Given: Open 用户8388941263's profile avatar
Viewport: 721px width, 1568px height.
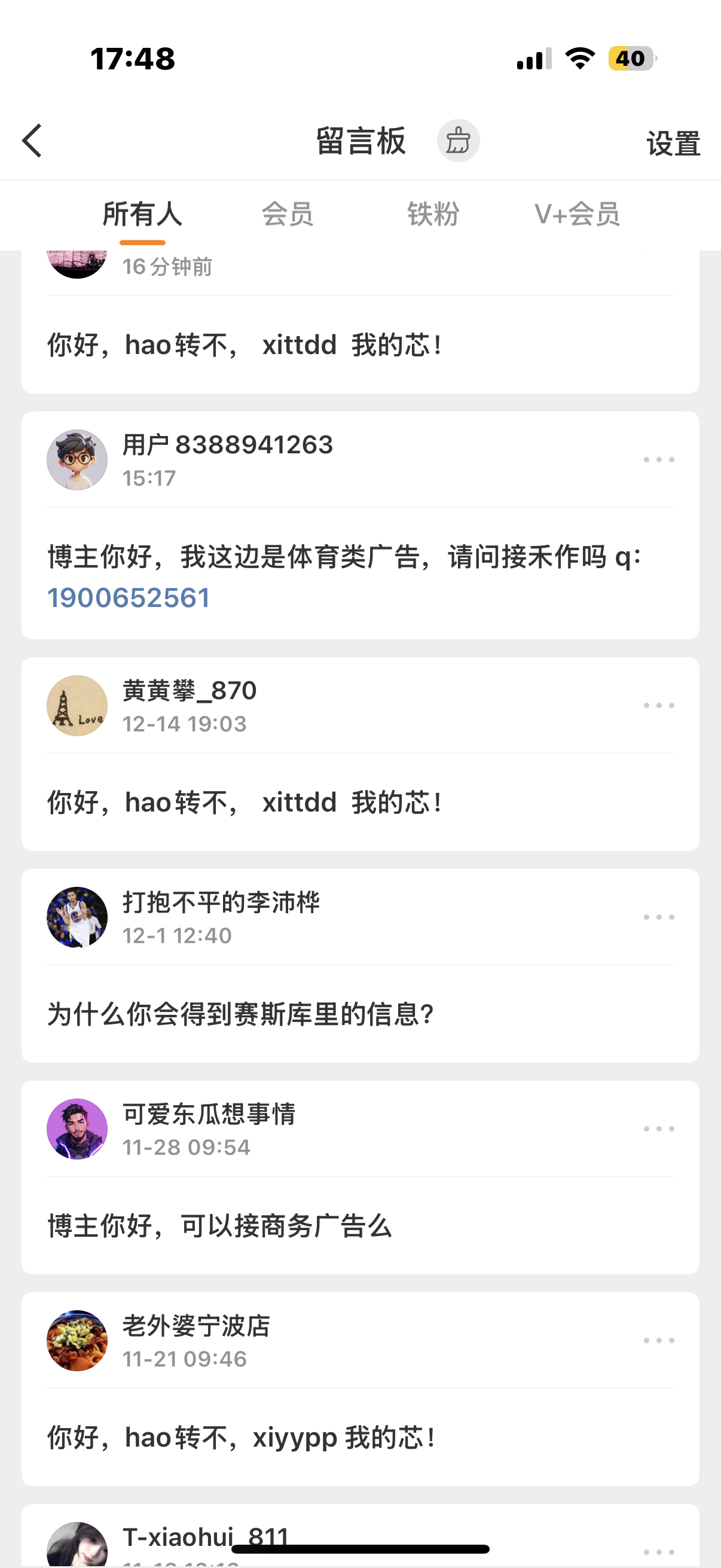Looking at the screenshot, I should click(77, 459).
